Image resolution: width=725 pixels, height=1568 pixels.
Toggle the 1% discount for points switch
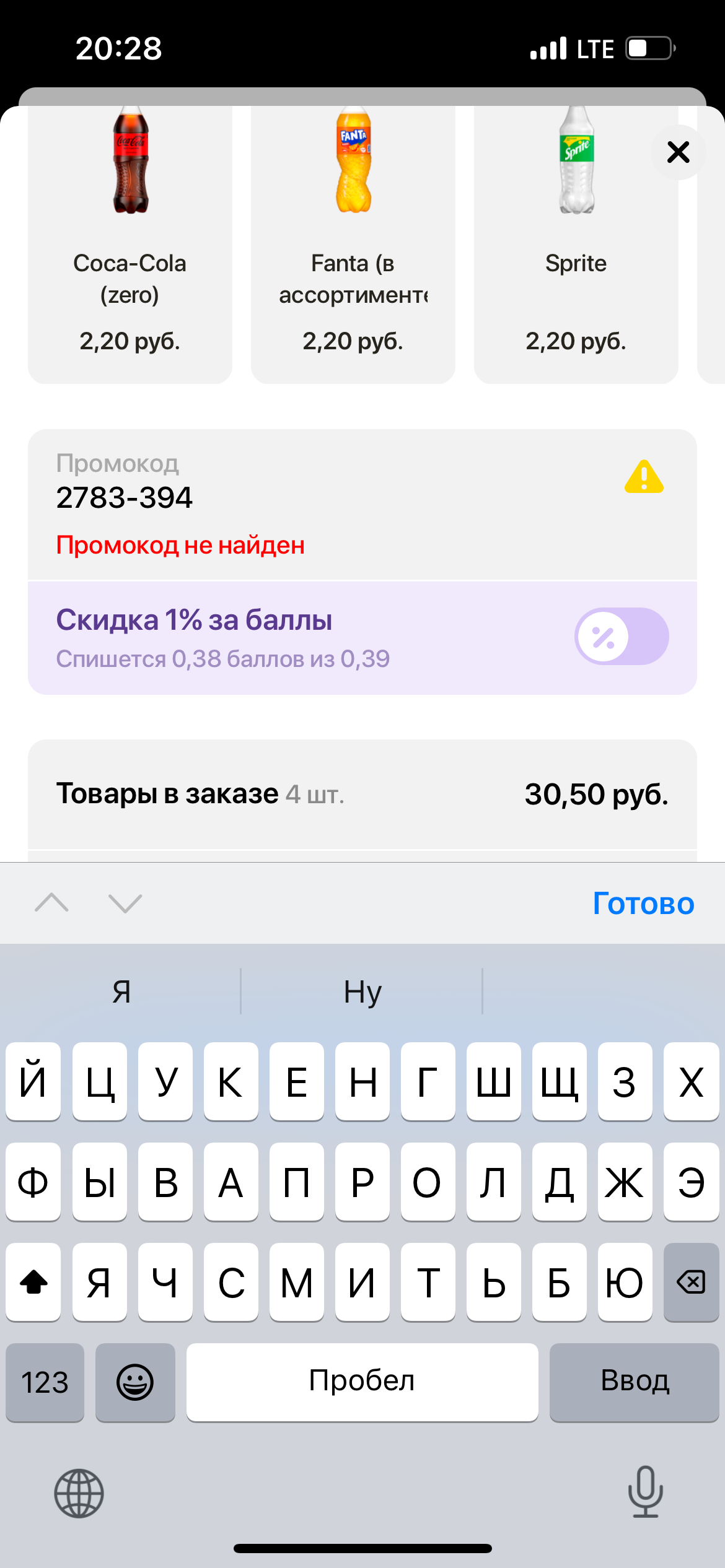(622, 637)
